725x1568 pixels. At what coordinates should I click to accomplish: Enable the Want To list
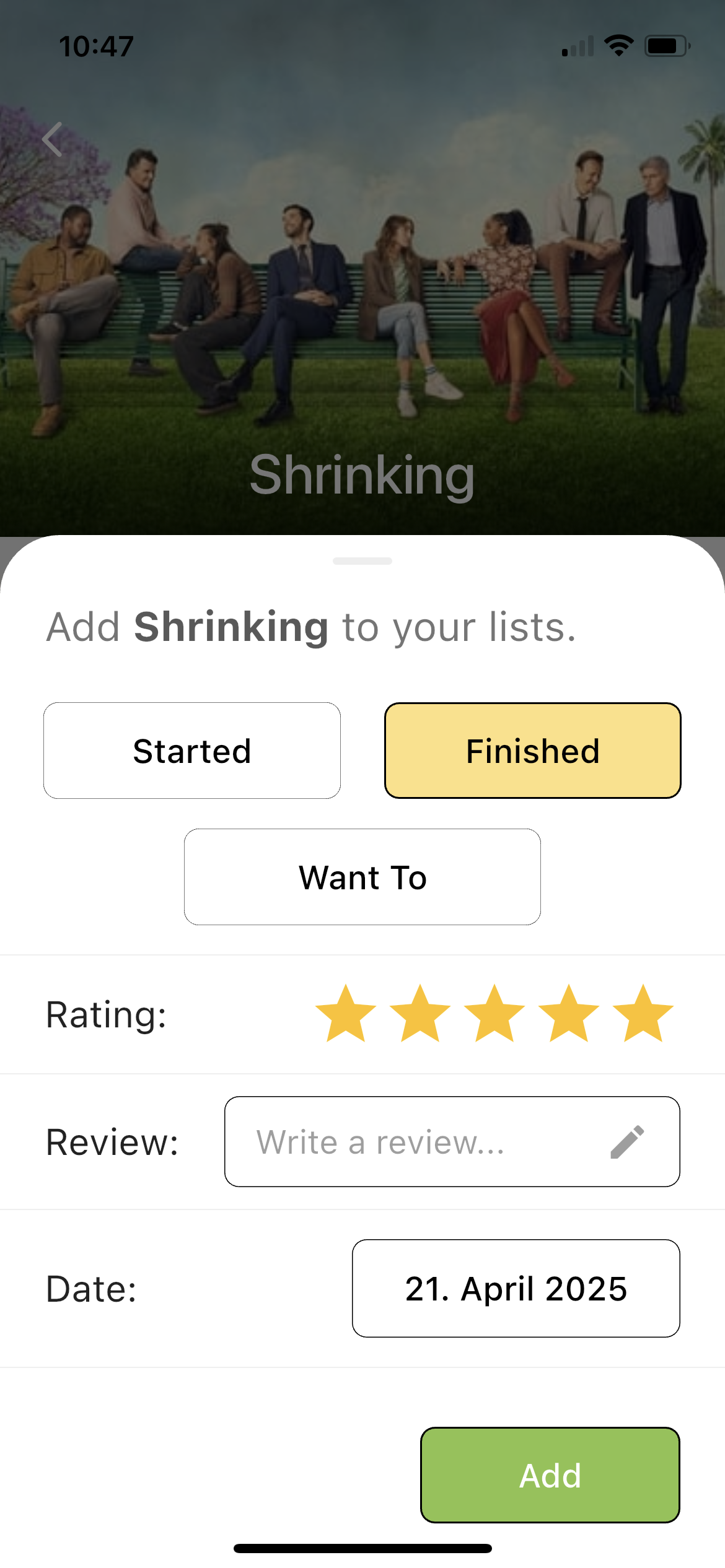[362, 876]
